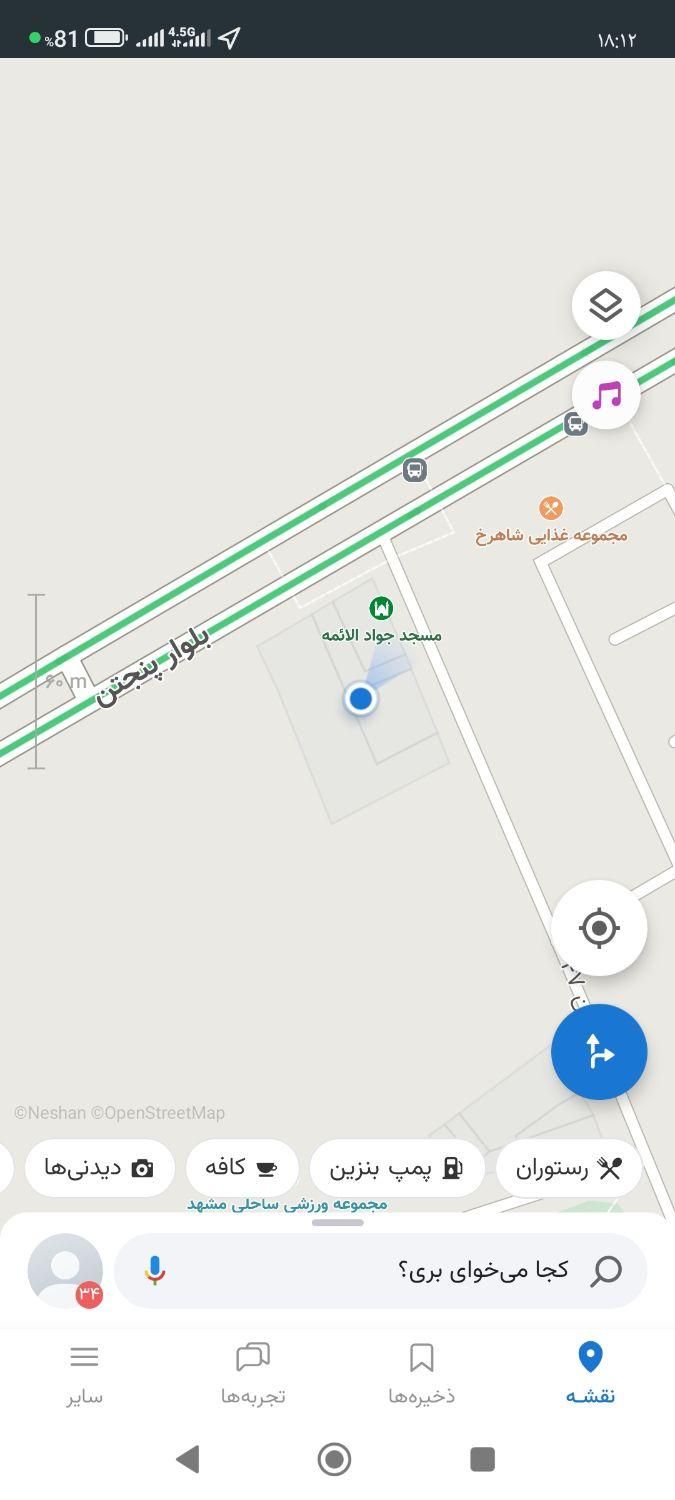
Task: Select the دیدنی‌ها chip
Action: 99,1168
